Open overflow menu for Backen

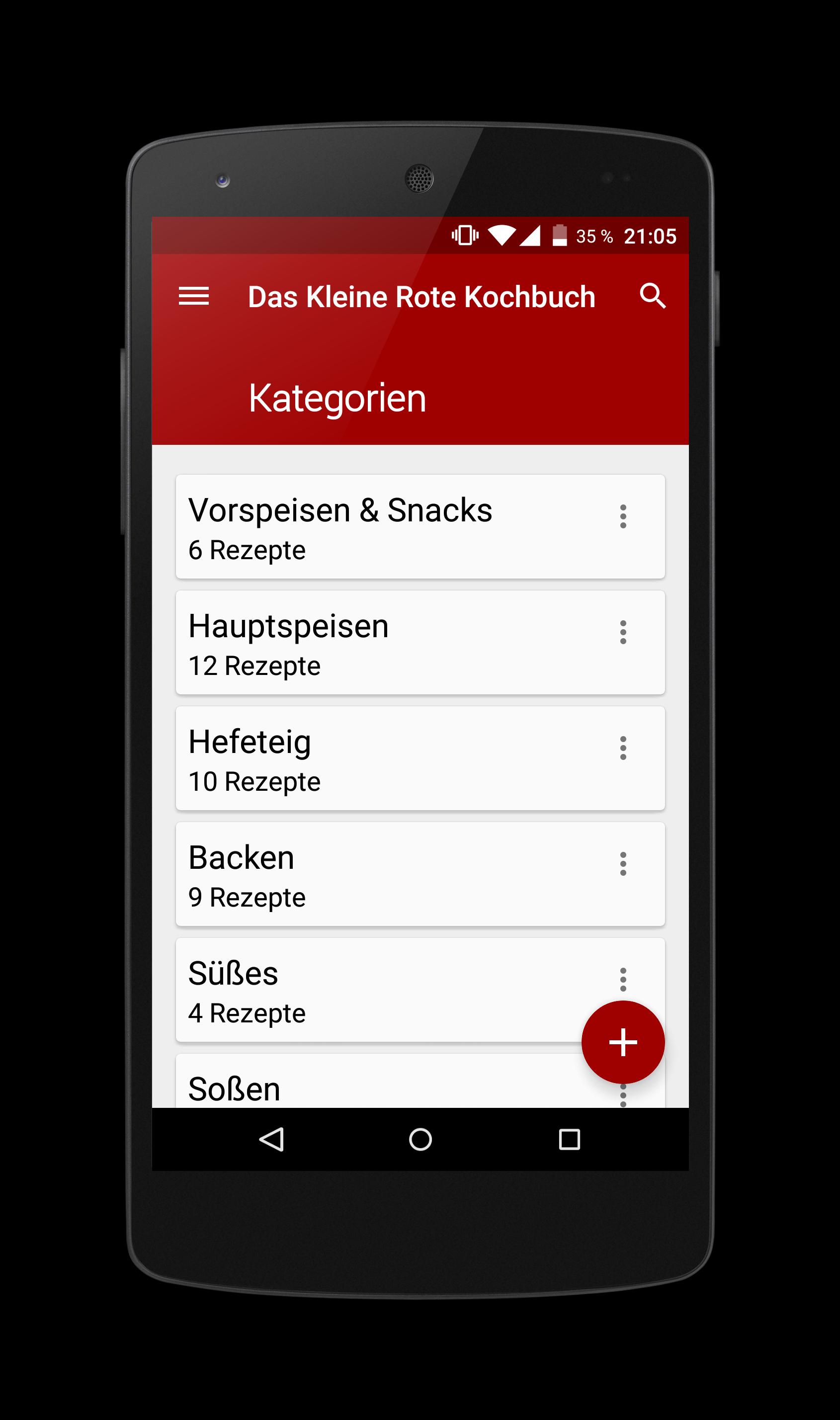coord(623,864)
